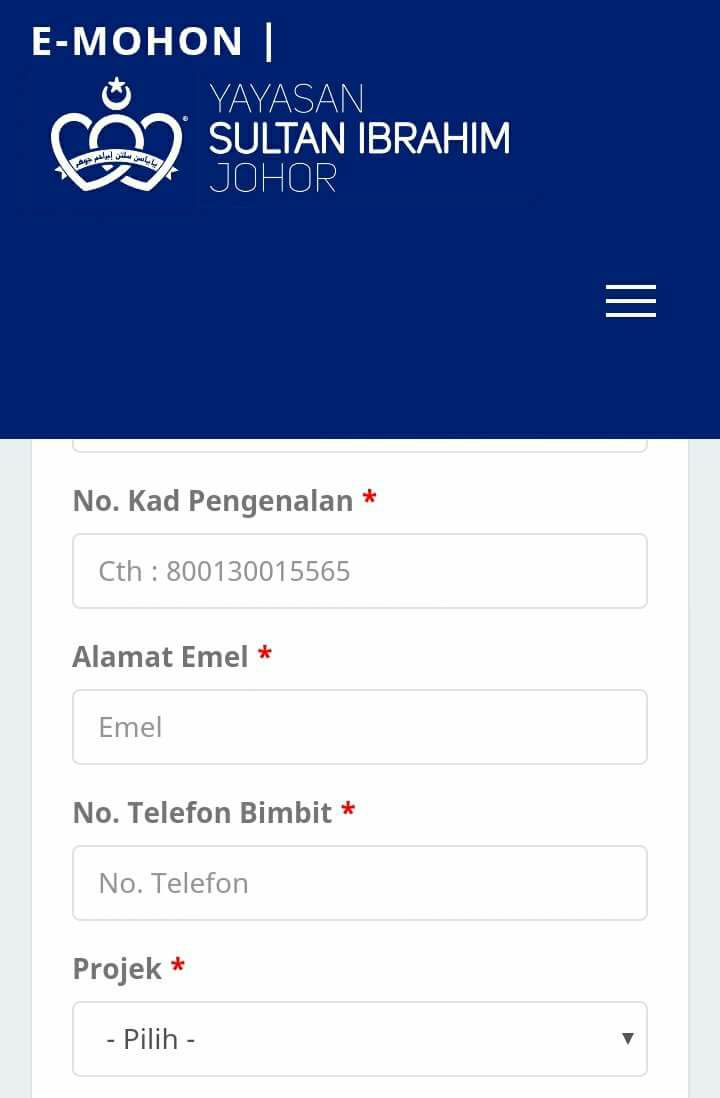
Task: Expand the Projek Pilih dropdown
Action: click(x=360, y=1039)
